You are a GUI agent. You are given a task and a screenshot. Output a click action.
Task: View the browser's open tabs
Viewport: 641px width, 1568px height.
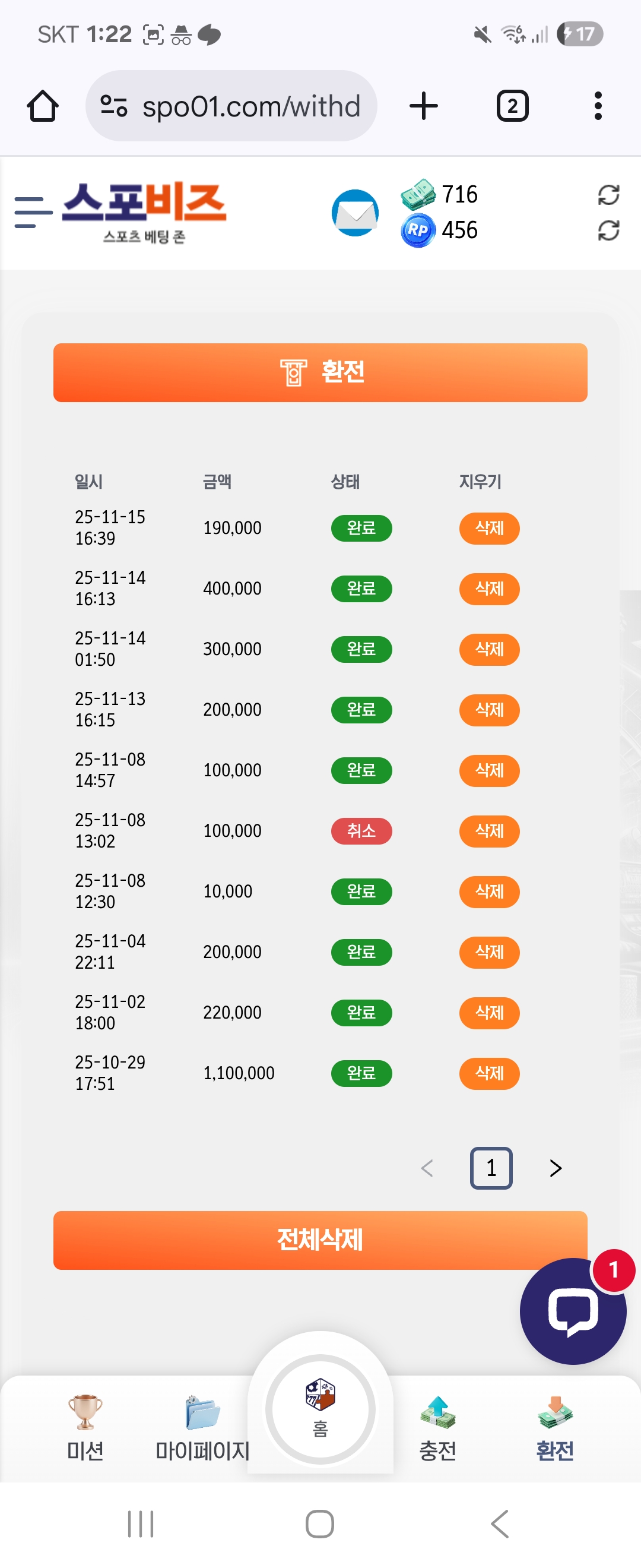[x=512, y=106]
